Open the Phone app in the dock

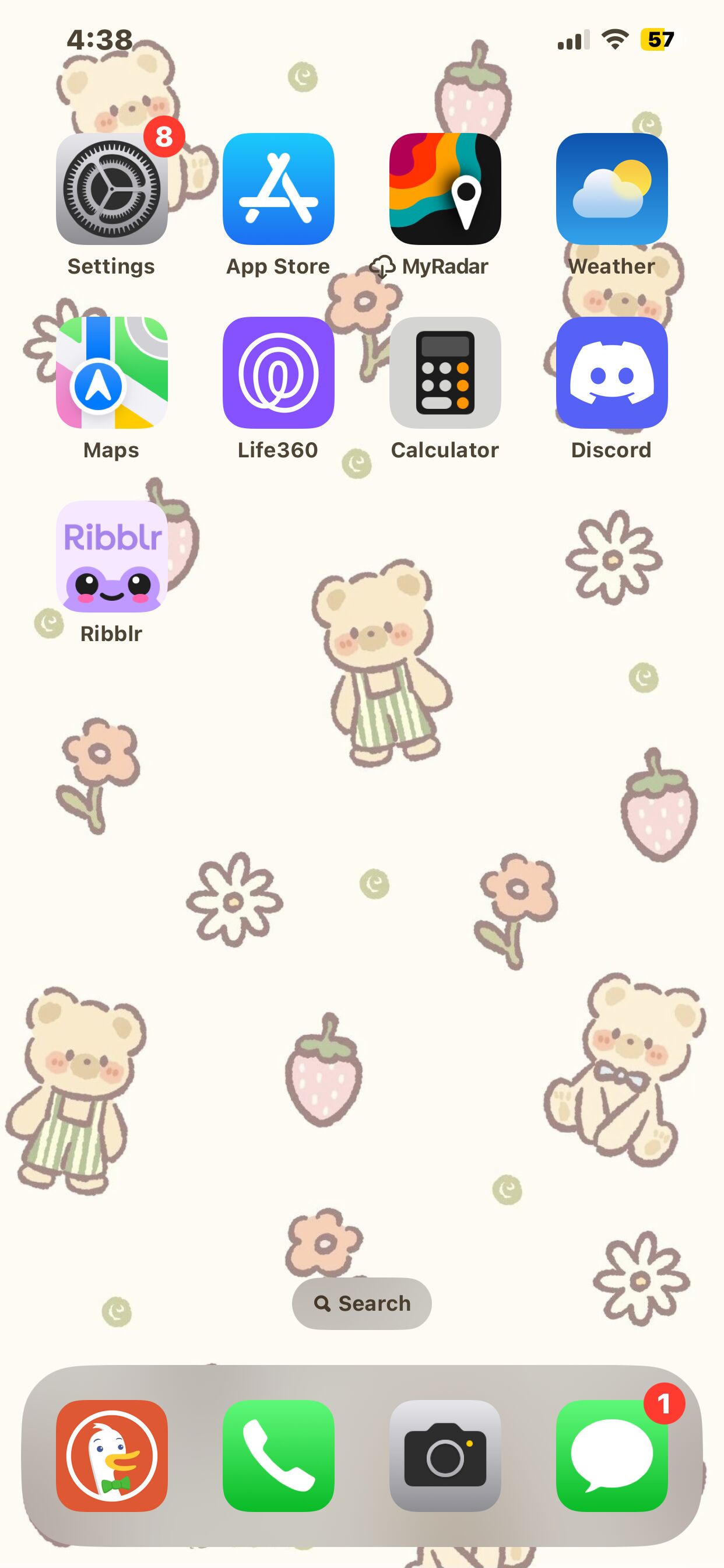coord(278,1455)
